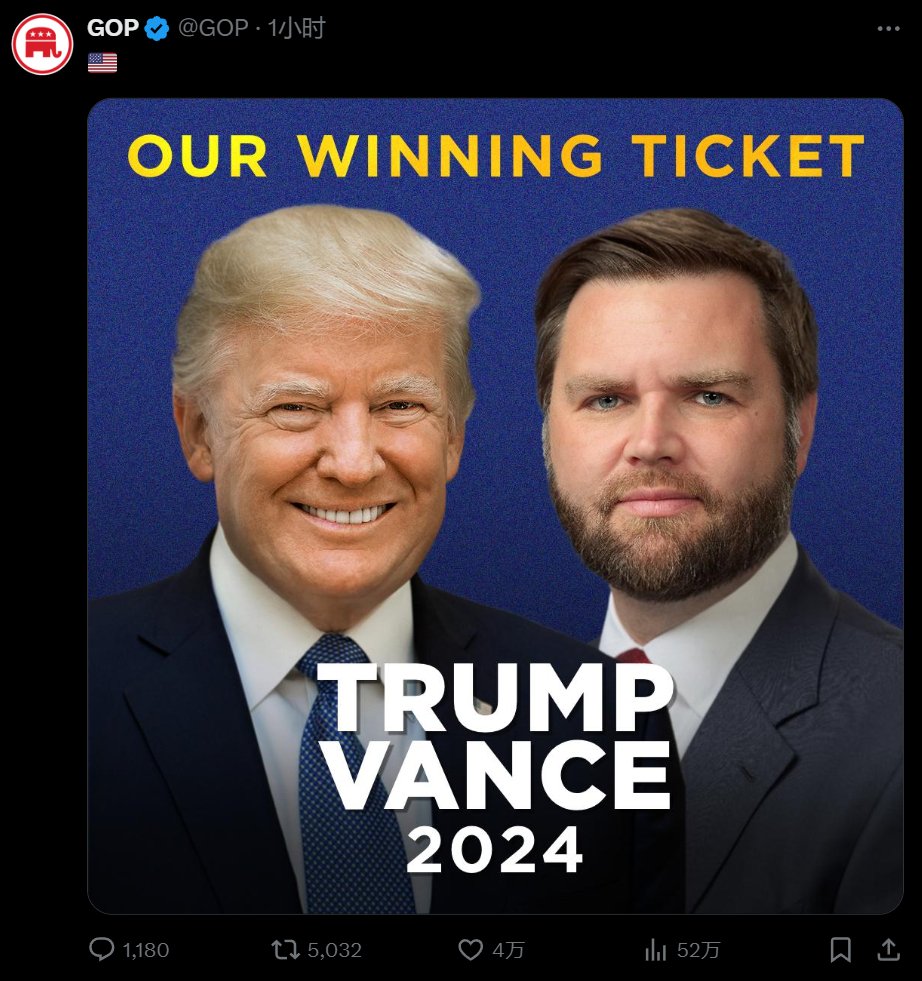Viewport: 922px width, 981px height.
Task: View the post's analytics
Action: click(656, 949)
